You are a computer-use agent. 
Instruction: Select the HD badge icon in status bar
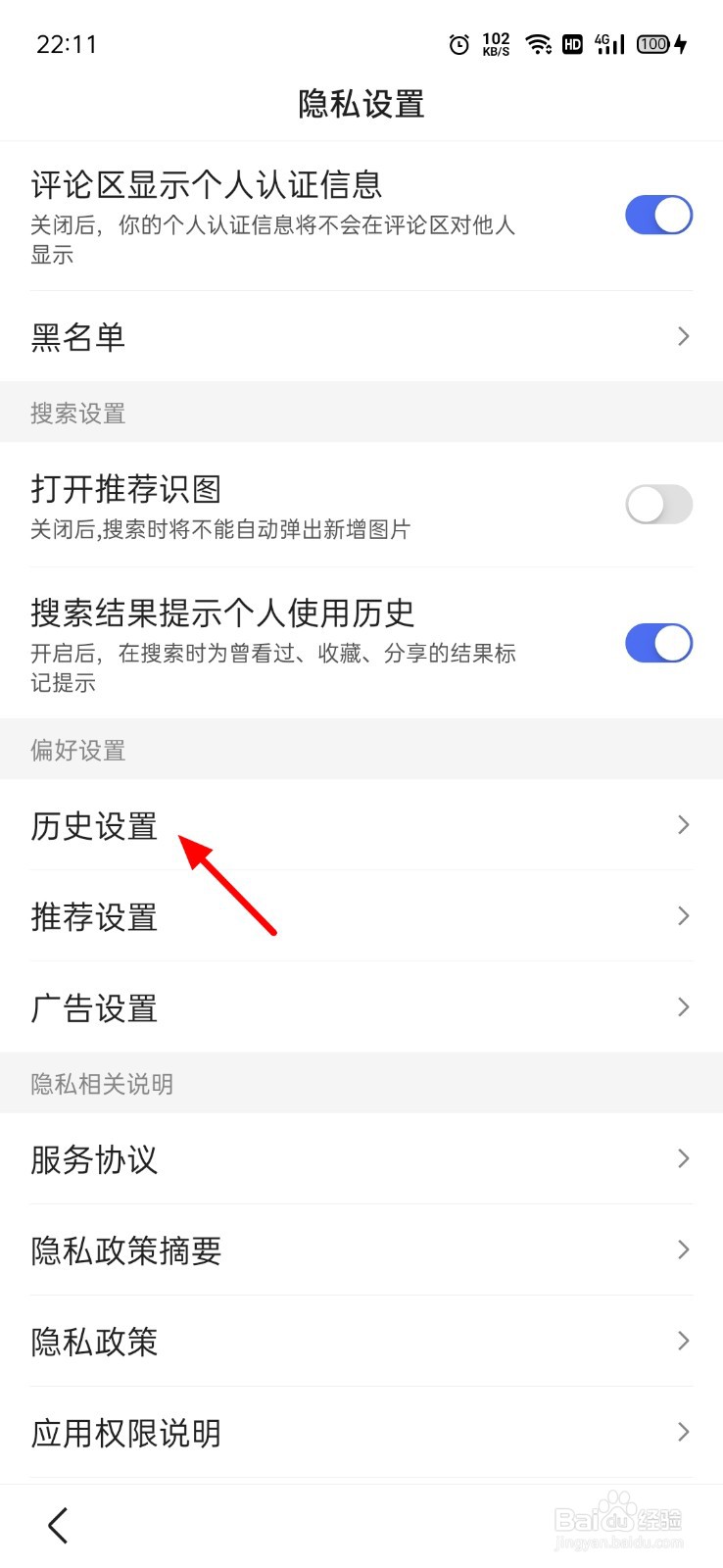[x=572, y=44]
